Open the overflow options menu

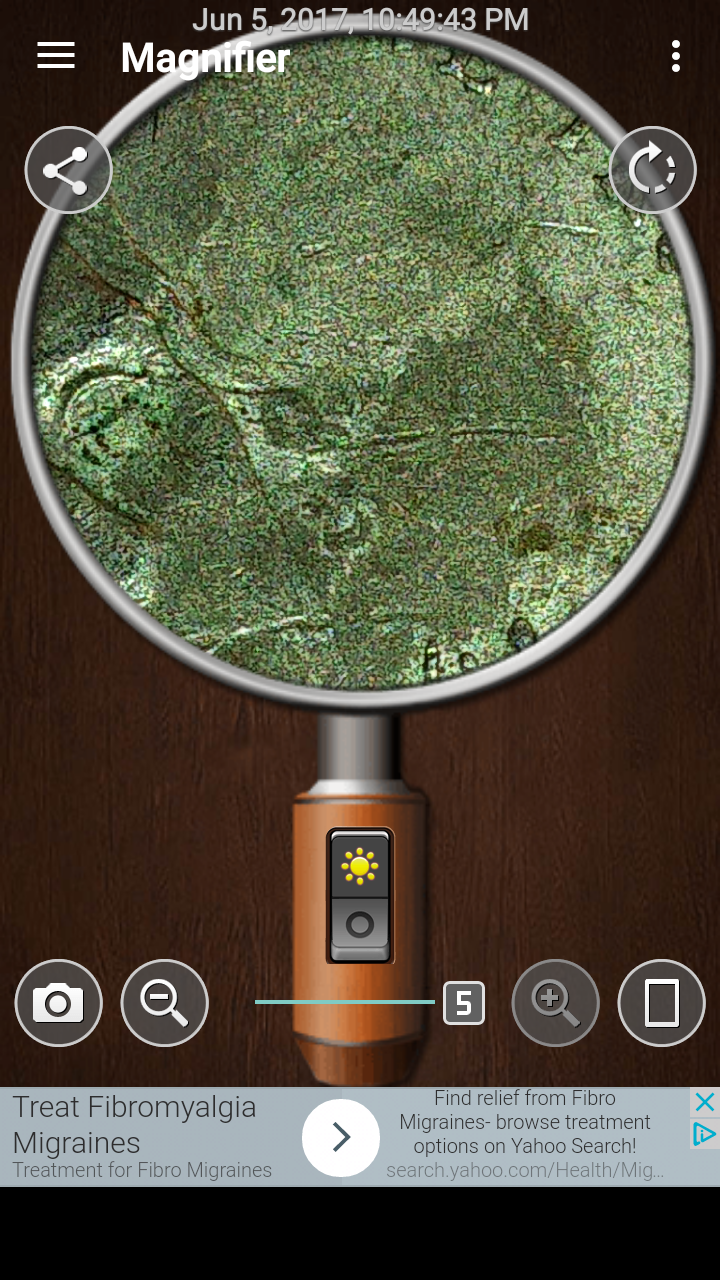(676, 57)
